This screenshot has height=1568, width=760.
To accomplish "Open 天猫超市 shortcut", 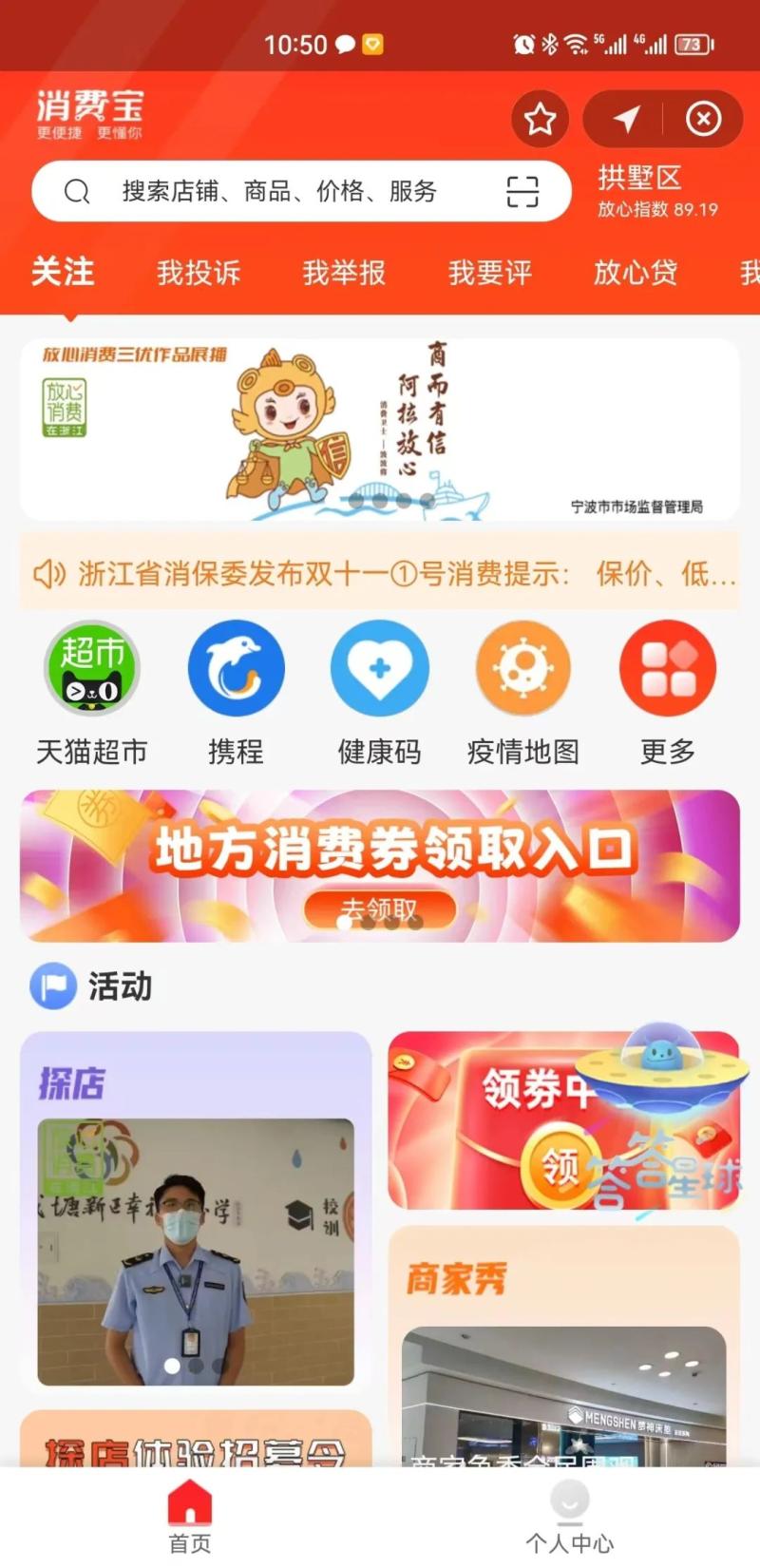I will click(92, 692).
